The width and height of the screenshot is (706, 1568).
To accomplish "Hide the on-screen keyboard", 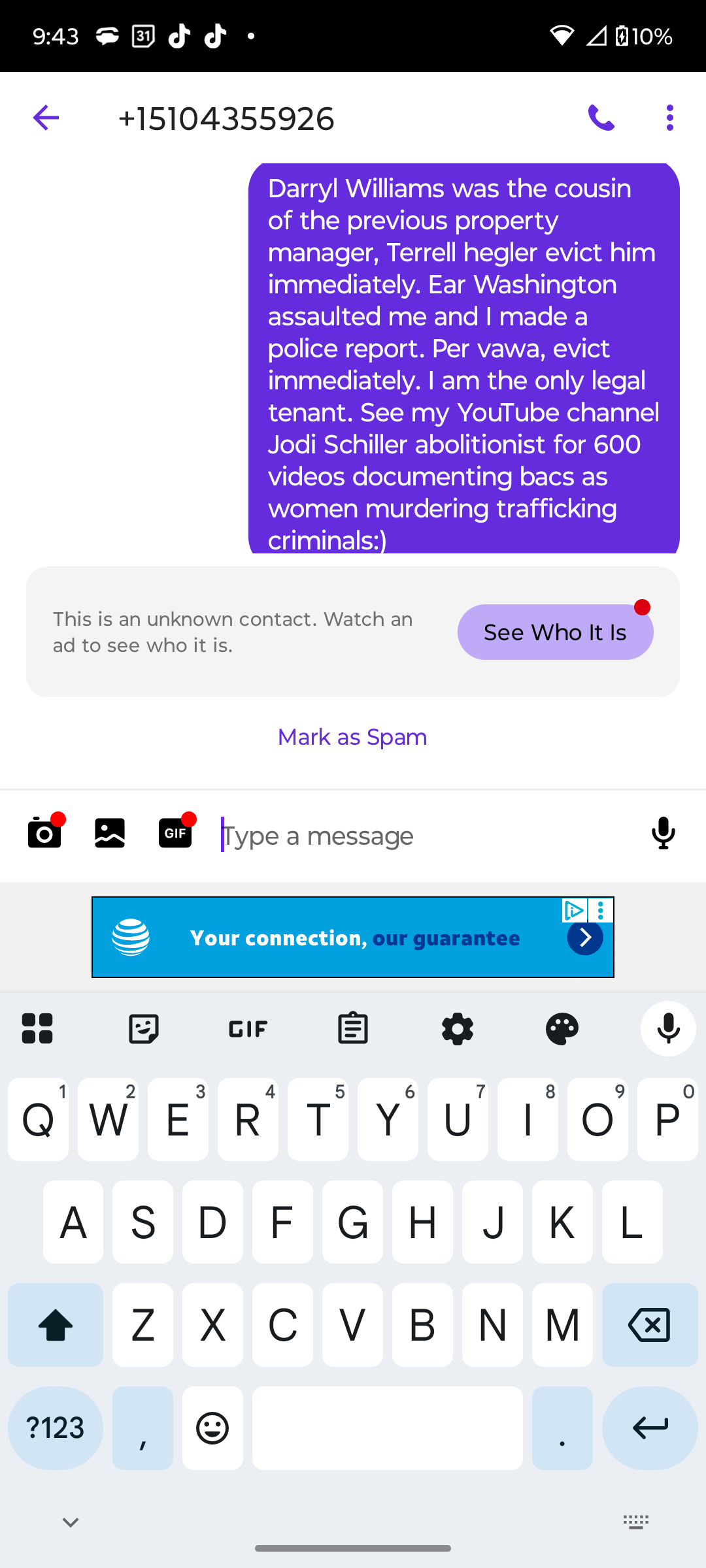I will [x=71, y=1522].
